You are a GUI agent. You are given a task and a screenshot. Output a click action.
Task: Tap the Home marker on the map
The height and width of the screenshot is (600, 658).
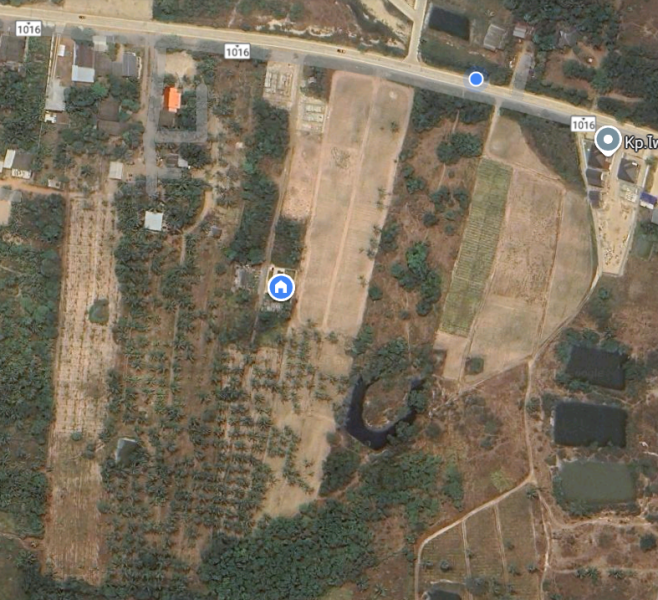(282, 288)
